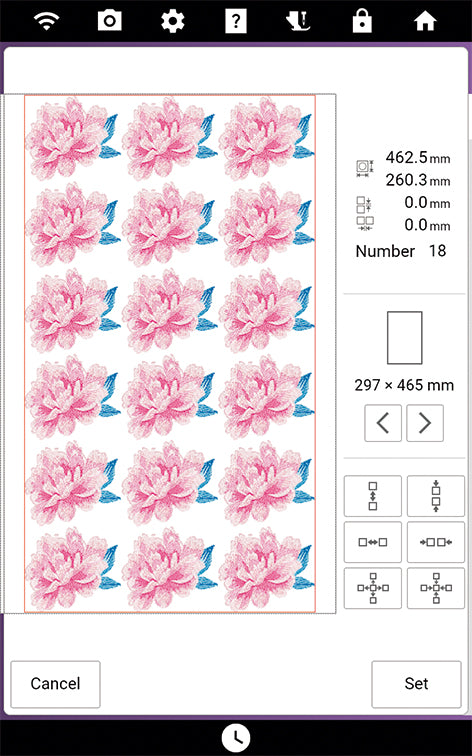Image resolution: width=472 pixels, height=756 pixels.
Task: Decrease spacing in all directions
Action: pos(436,588)
